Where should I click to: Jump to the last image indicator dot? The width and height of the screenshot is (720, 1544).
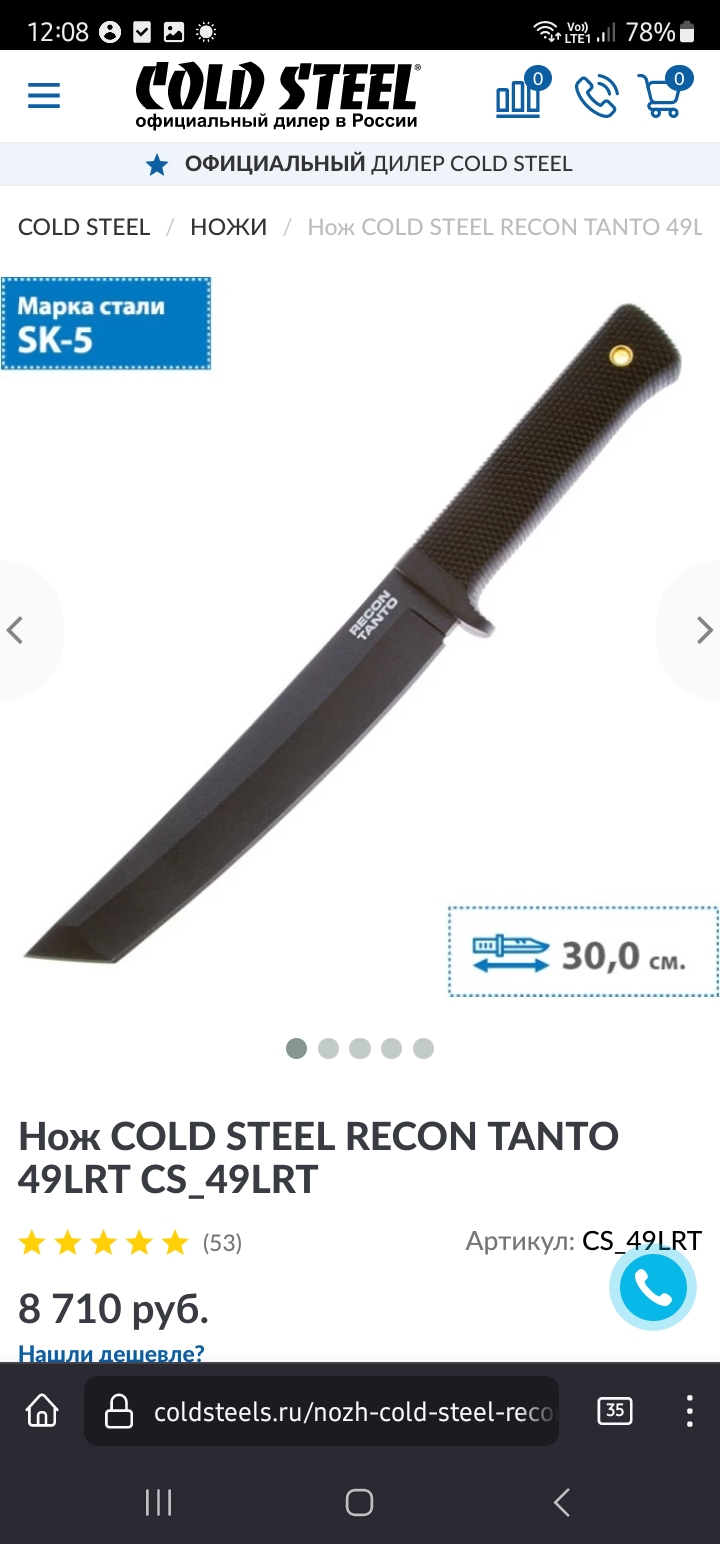tap(424, 1048)
